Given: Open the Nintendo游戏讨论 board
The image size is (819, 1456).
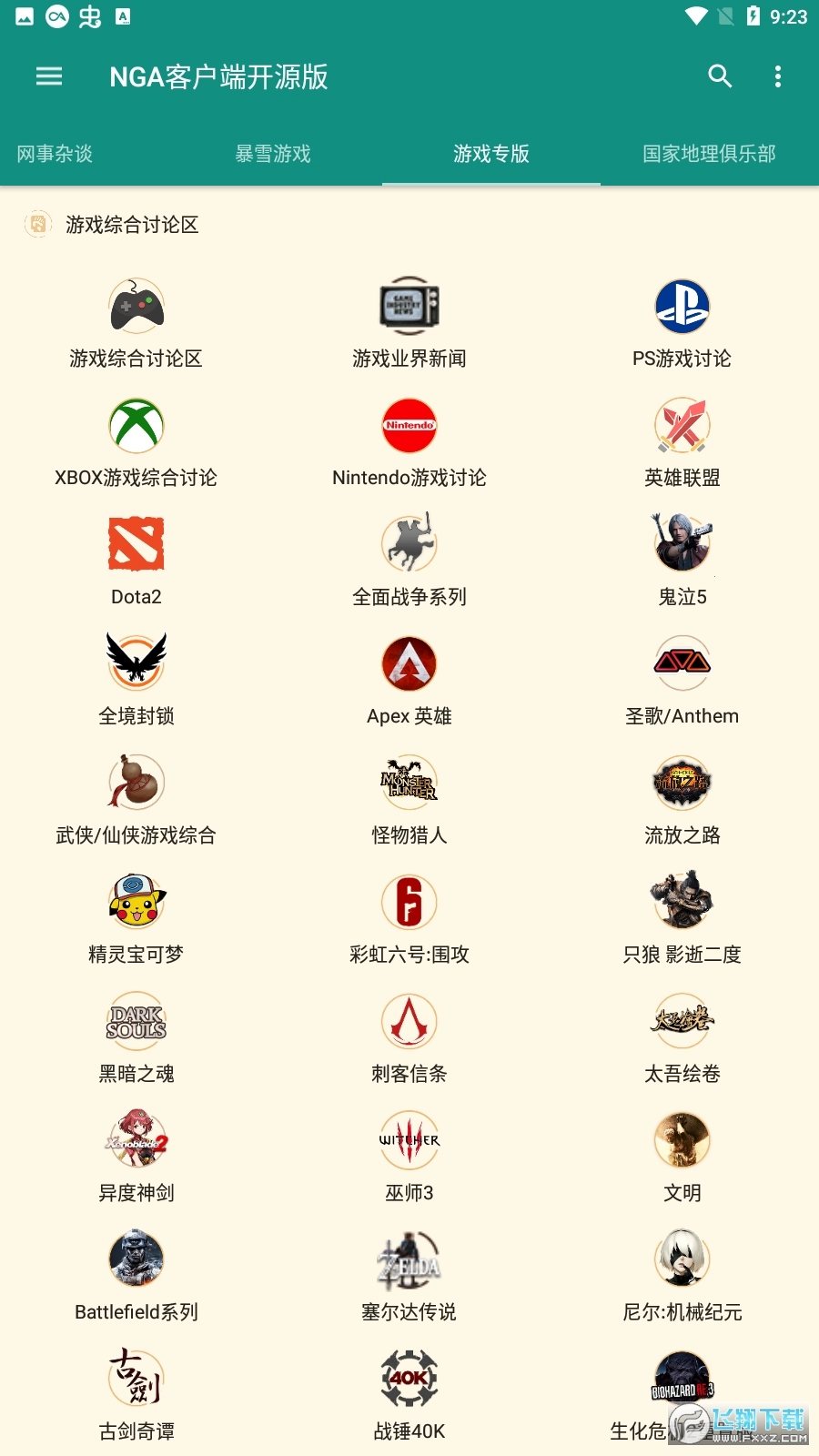Looking at the screenshot, I should tap(409, 442).
